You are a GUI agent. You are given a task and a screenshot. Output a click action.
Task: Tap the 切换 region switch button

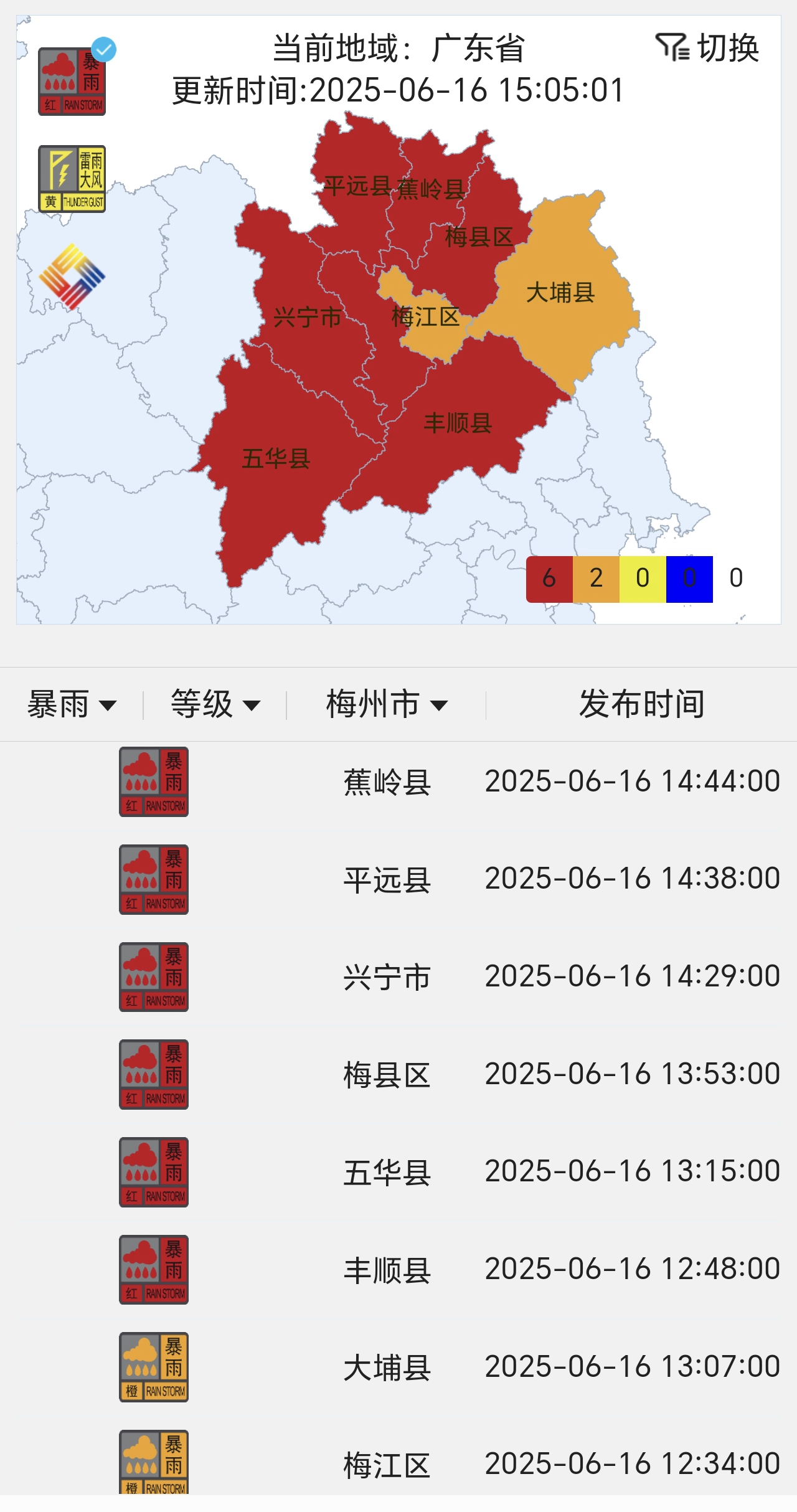pyautogui.click(x=708, y=48)
